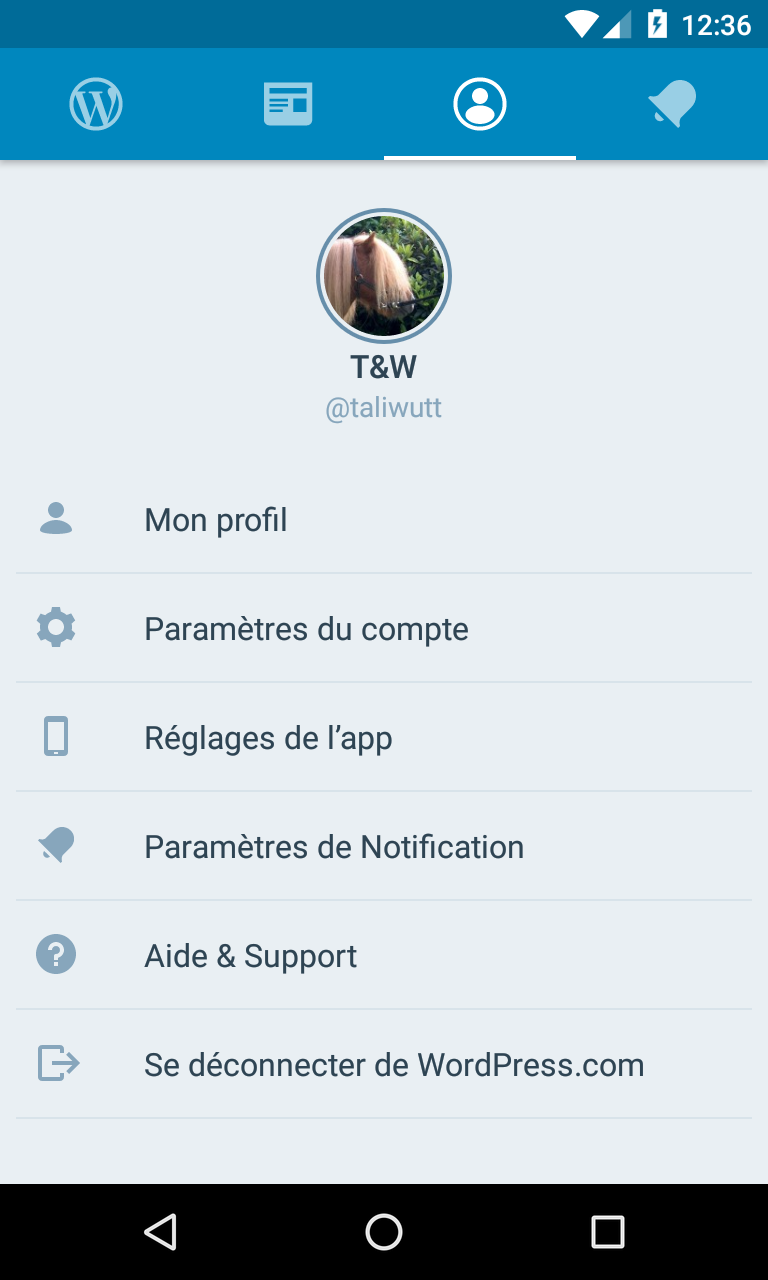Open Mon profil
The height and width of the screenshot is (1280, 768).
pyautogui.click(x=215, y=519)
